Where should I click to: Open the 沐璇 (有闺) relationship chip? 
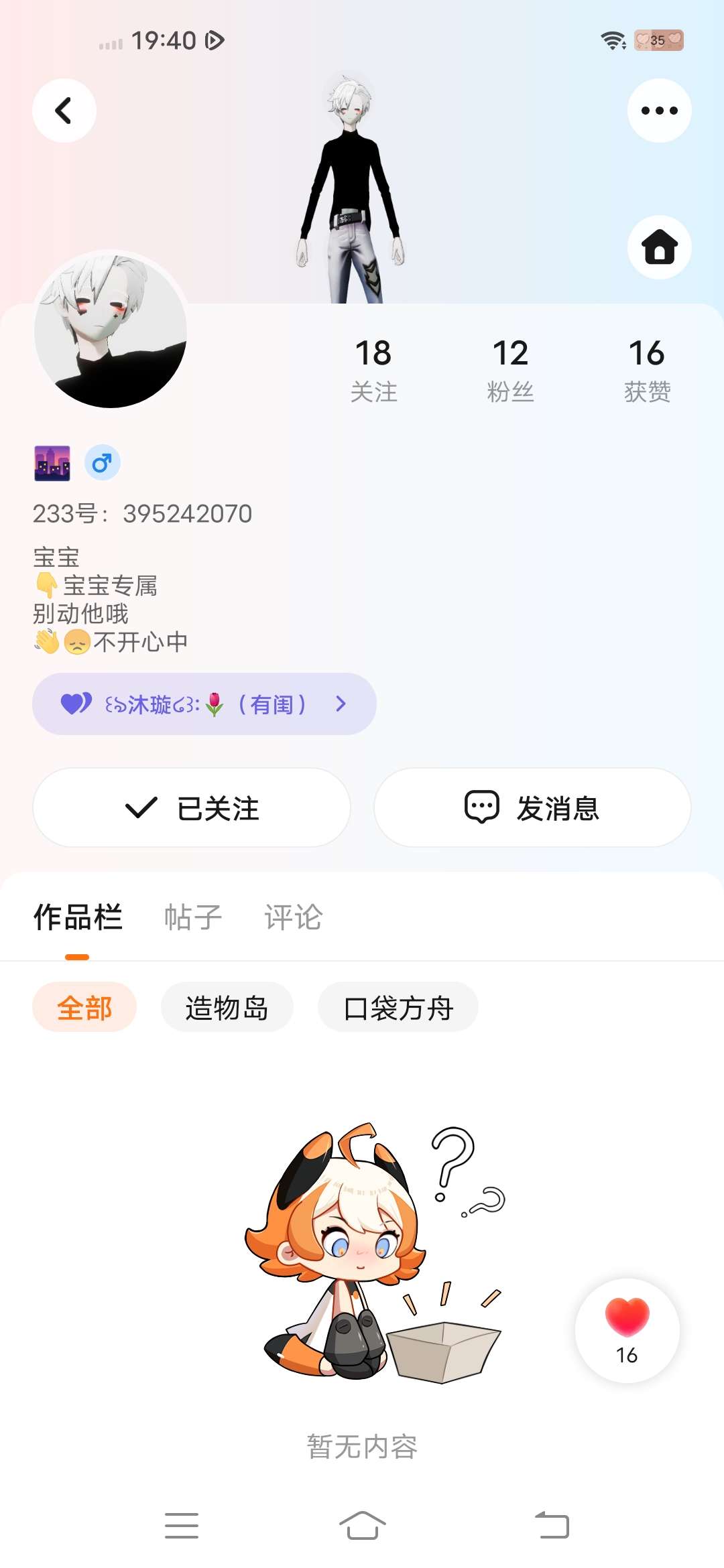[x=204, y=704]
